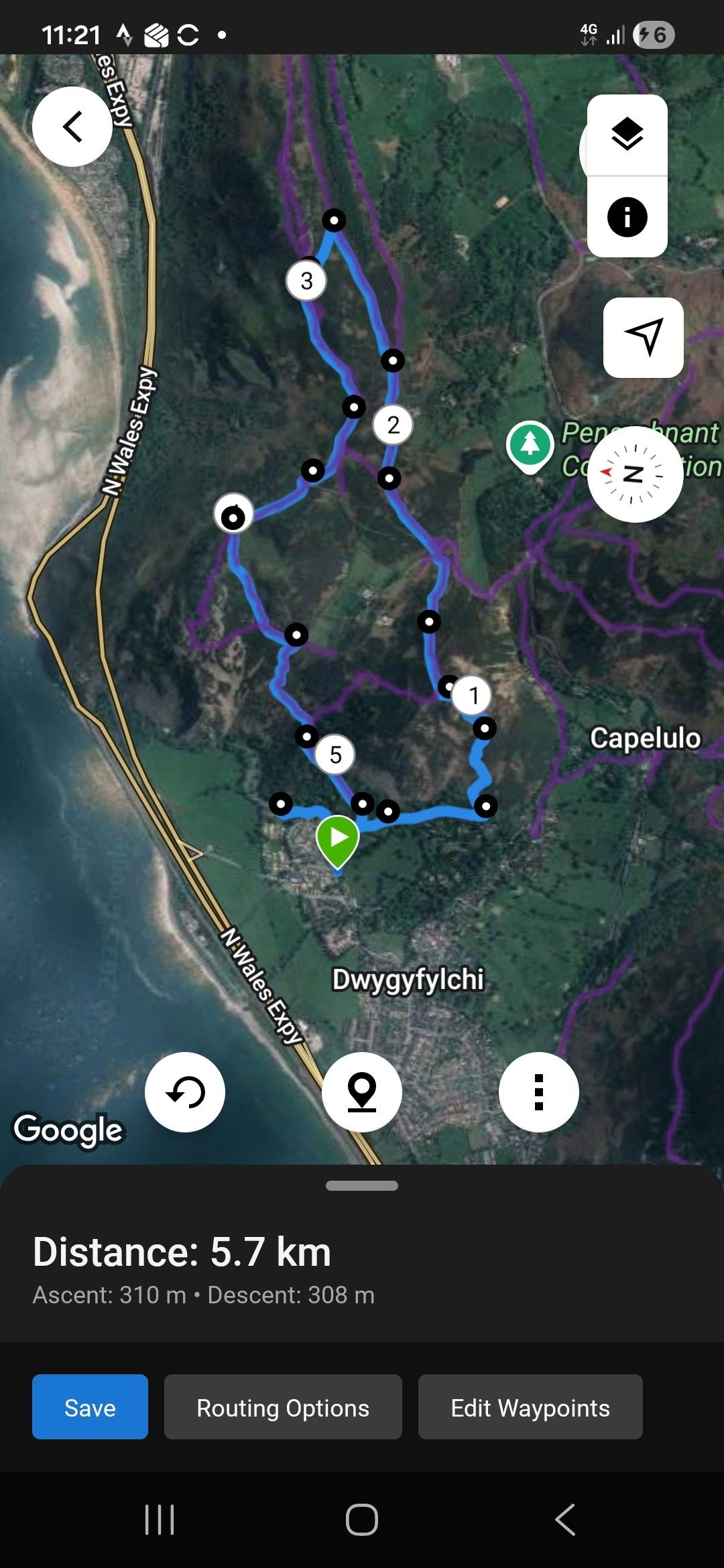This screenshot has height=1568, width=724.
Task: Select waypoint 3 on the route
Action: coord(306,281)
